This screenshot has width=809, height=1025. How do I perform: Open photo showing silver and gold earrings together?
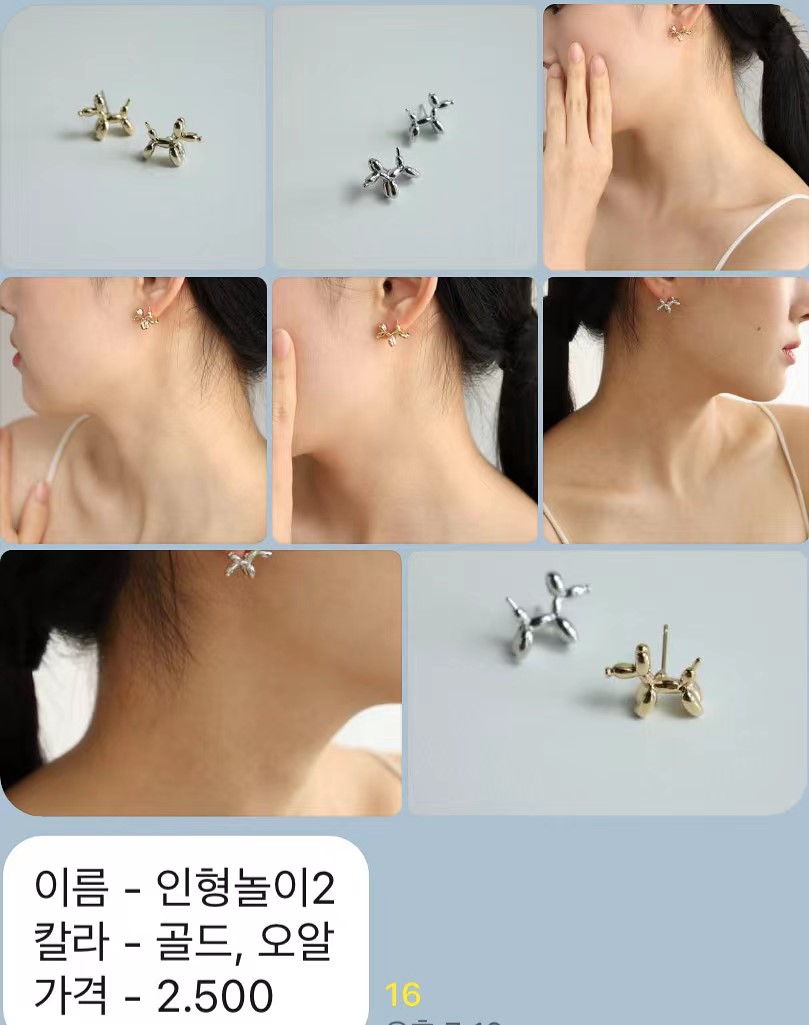coord(607,682)
